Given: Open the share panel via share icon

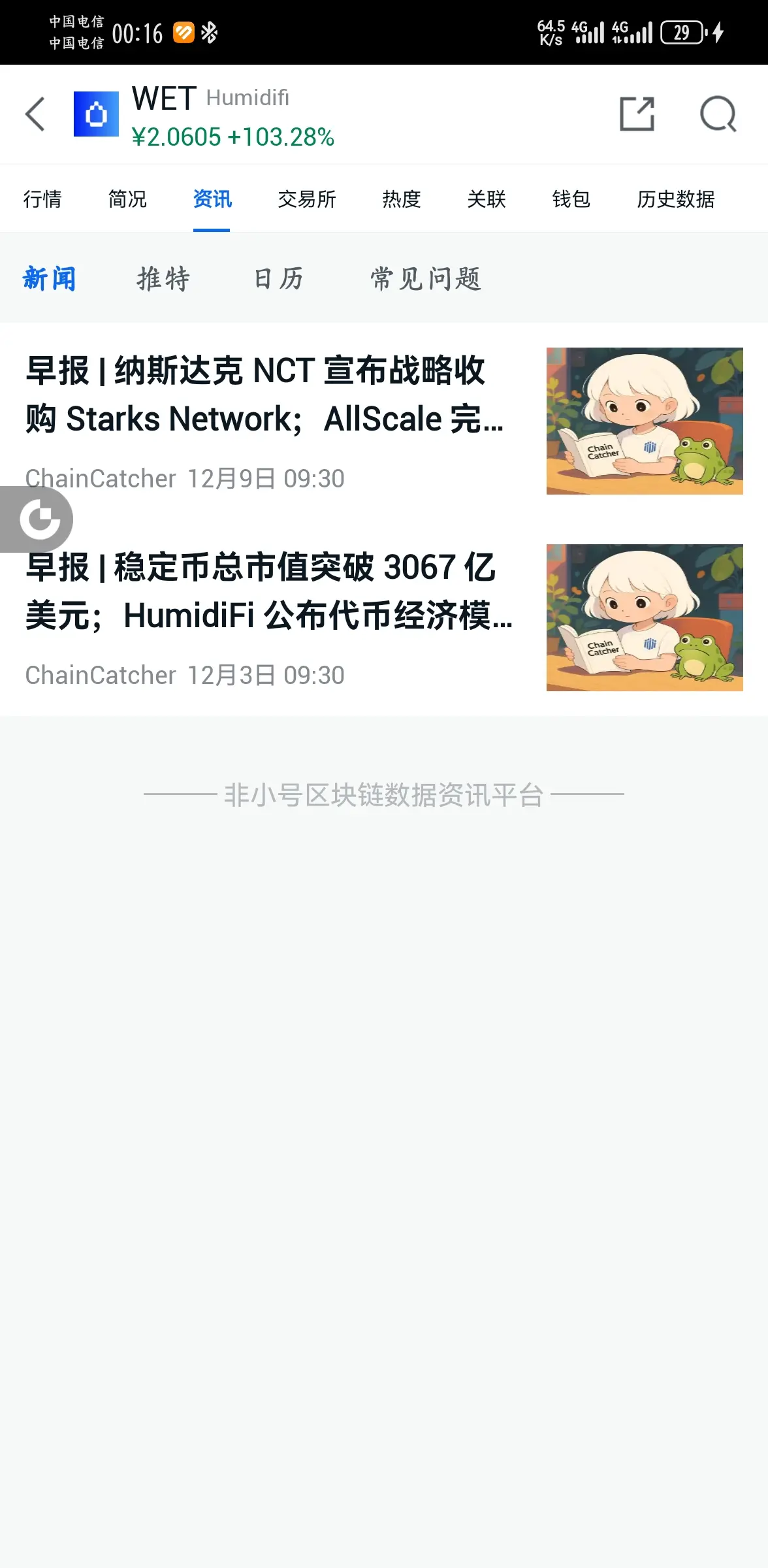Looking at the screenshot, I should [637, 114].
